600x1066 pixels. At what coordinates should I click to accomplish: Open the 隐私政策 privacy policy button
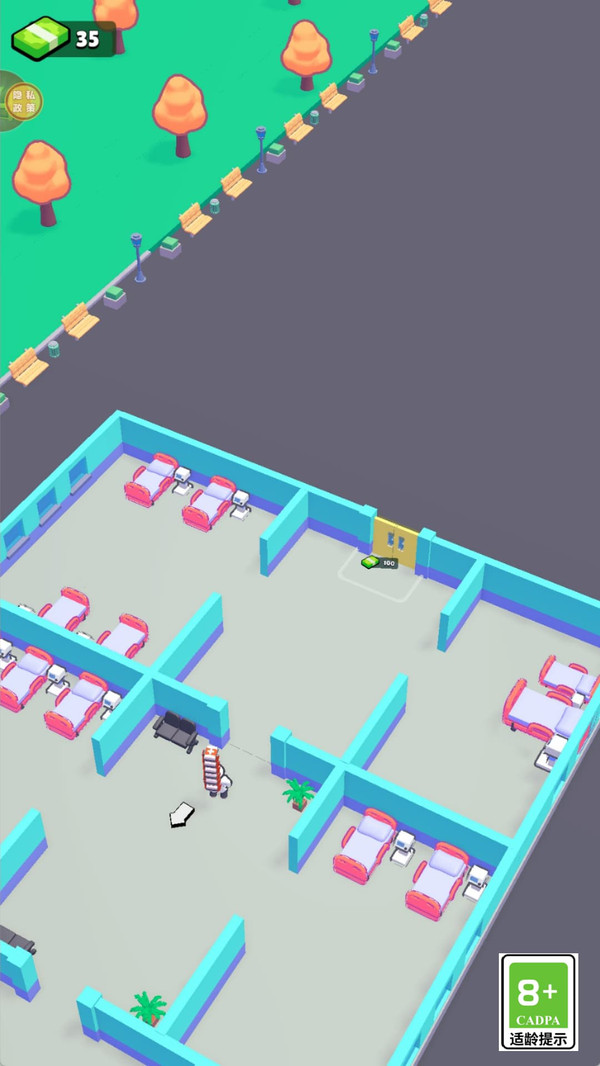pyautogui.click(x=22, y=101)
